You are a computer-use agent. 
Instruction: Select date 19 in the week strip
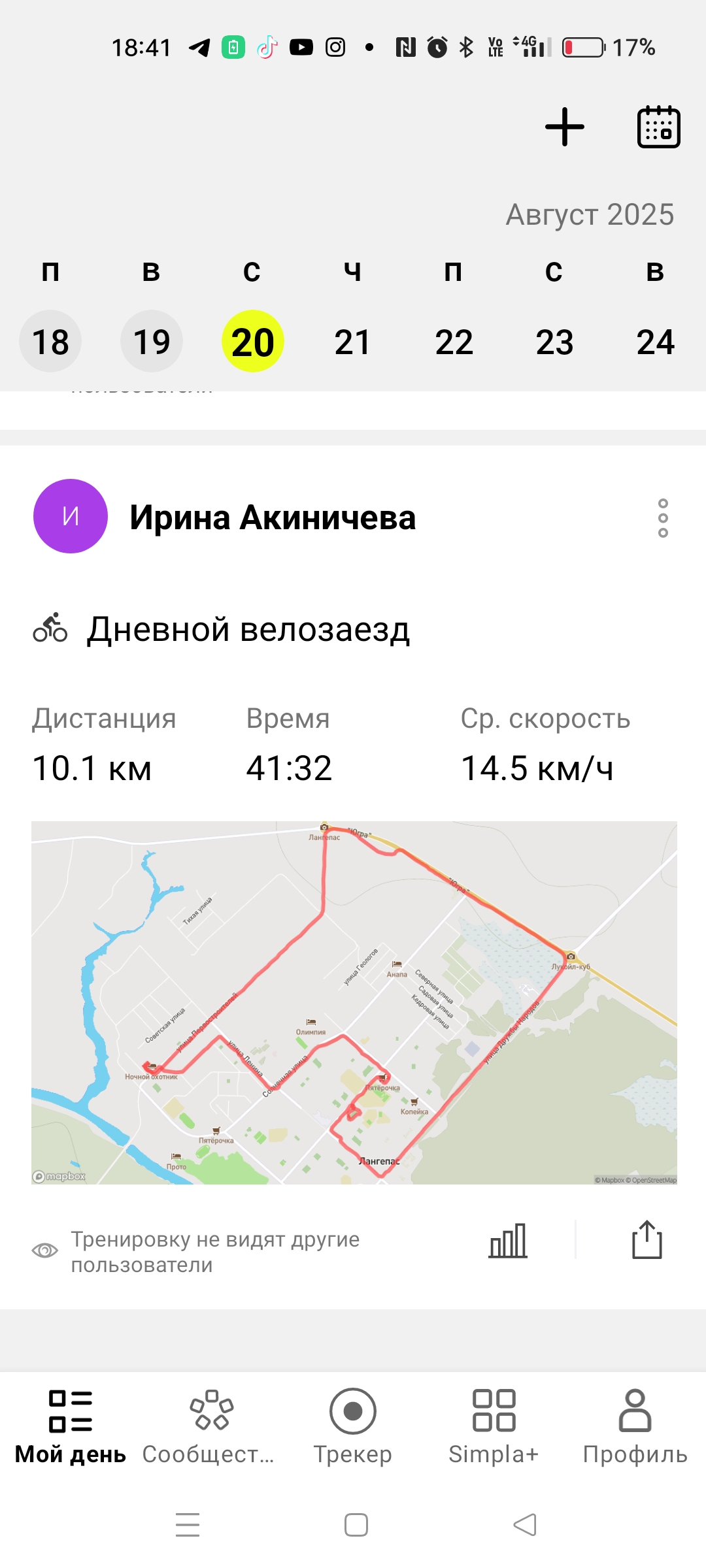click(x=152, y=341)
